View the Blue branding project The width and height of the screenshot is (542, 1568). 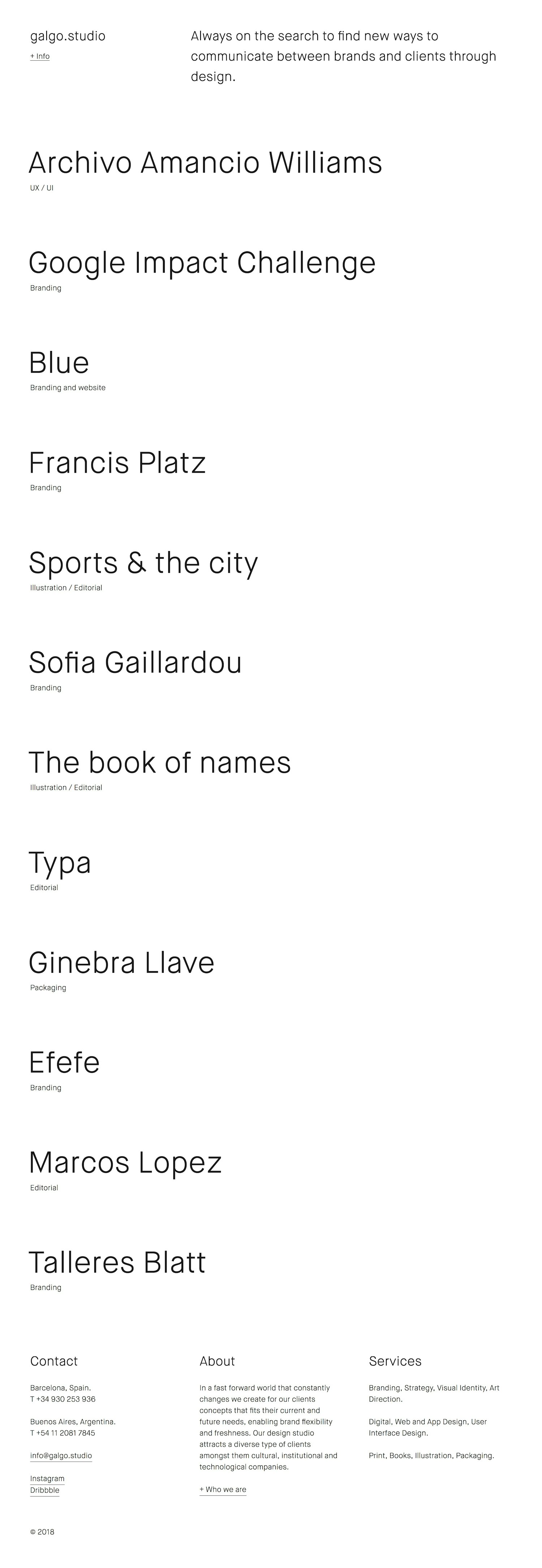pos(59,363)
